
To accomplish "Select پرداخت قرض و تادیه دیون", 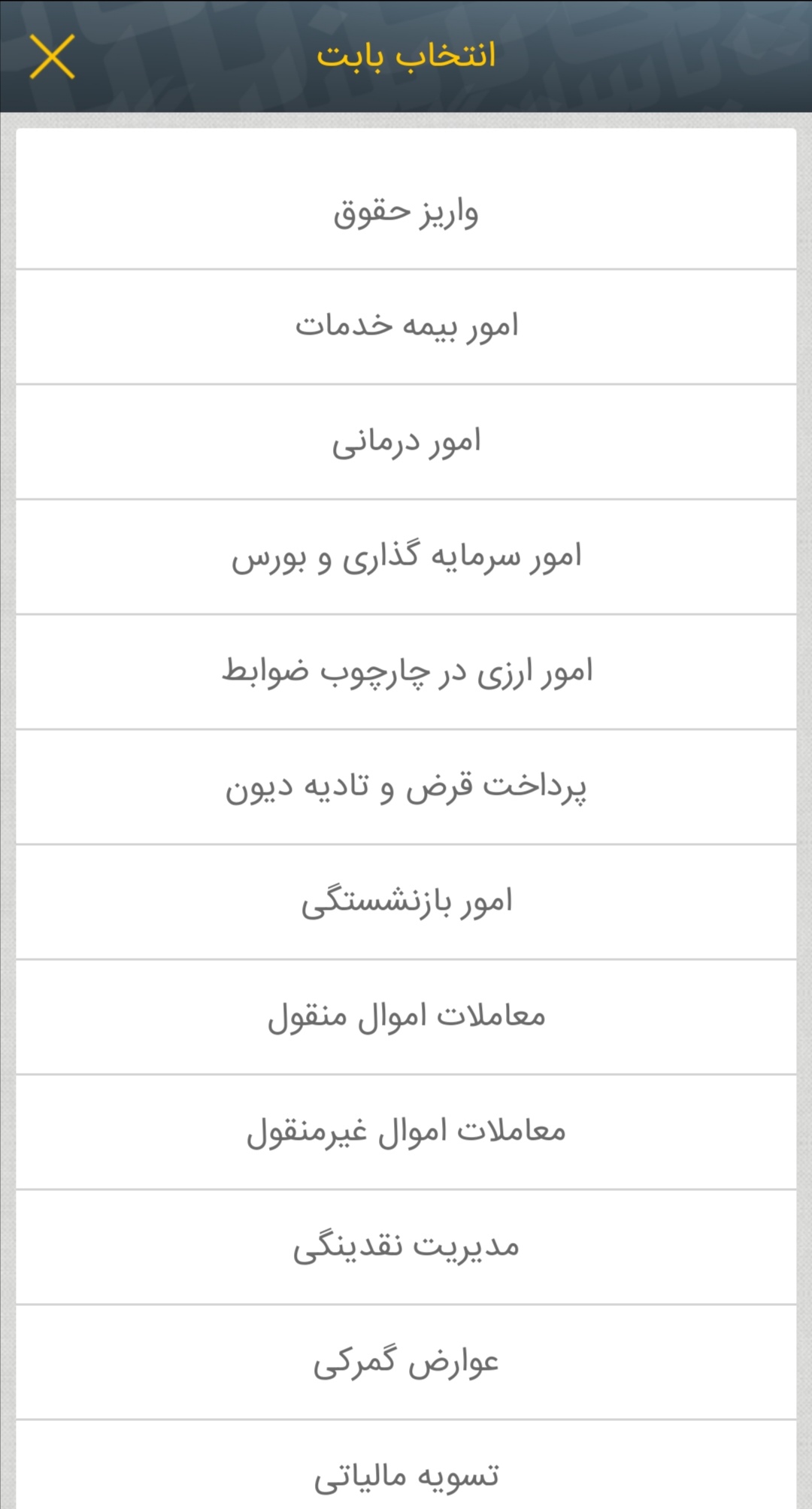I will (406, 787).
